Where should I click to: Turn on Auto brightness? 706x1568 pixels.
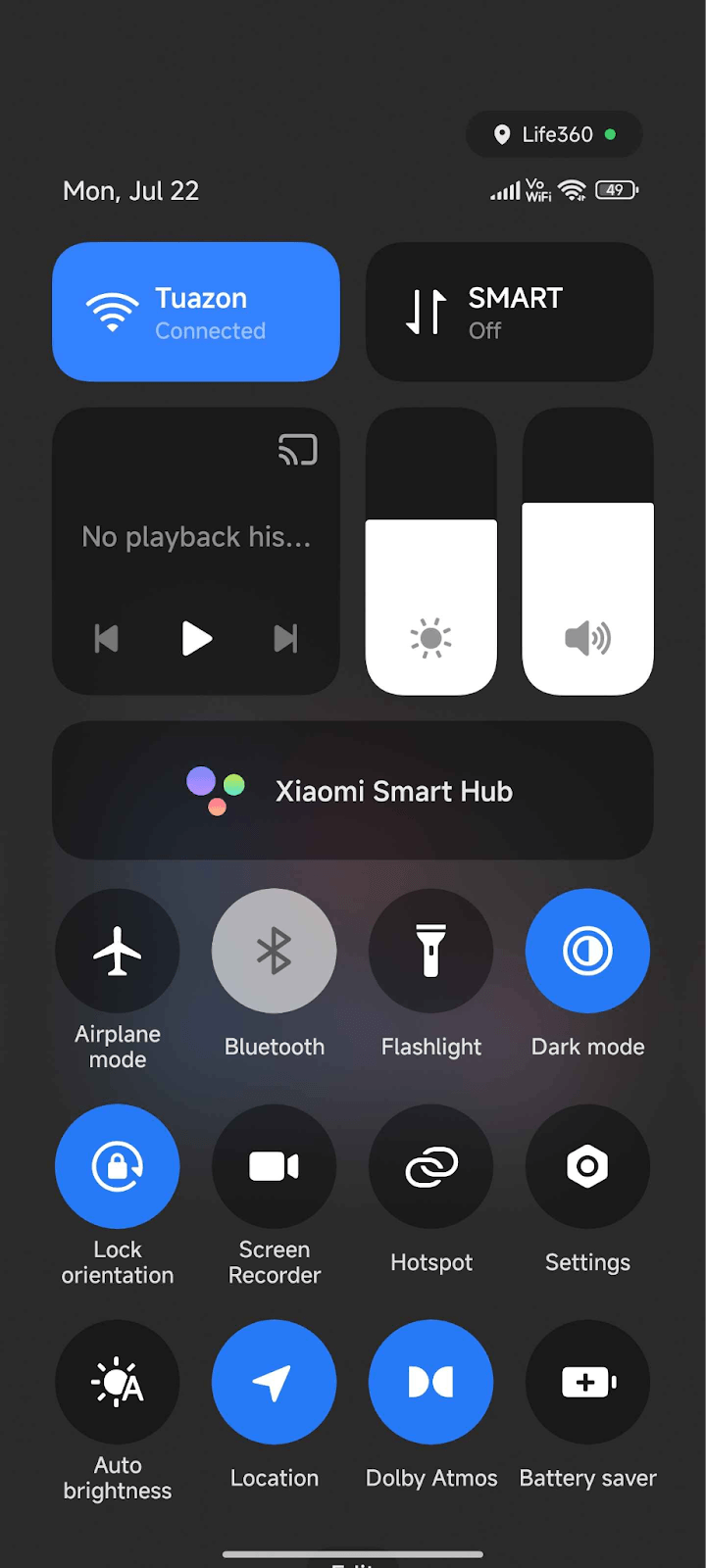[x=118, y=1382]
